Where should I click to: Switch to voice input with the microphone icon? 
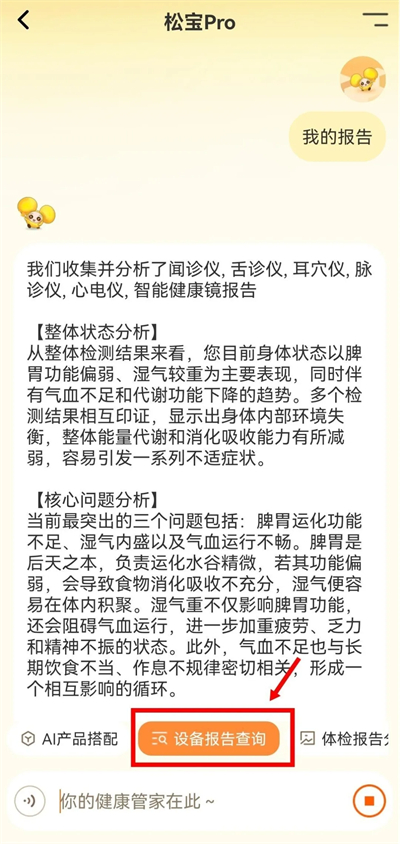(x=29, y=801)
